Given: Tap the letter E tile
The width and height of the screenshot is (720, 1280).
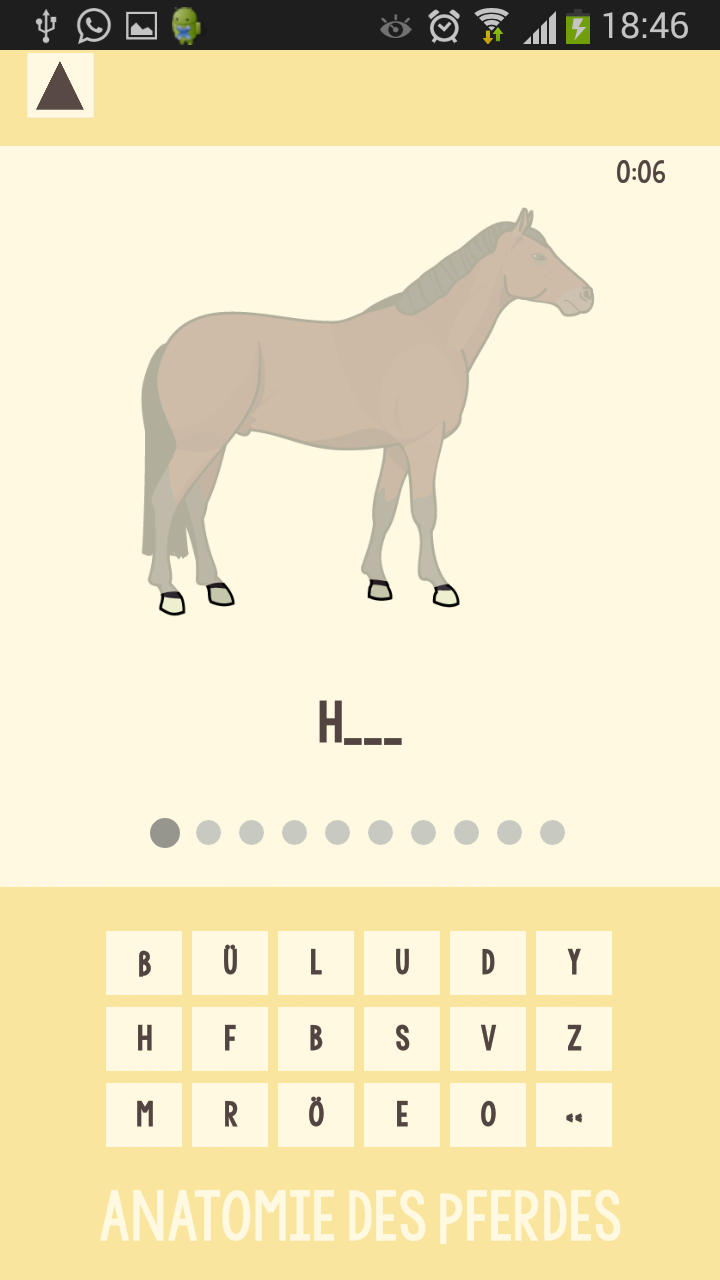Looking at the screenshot, I should pos(402,1115).
